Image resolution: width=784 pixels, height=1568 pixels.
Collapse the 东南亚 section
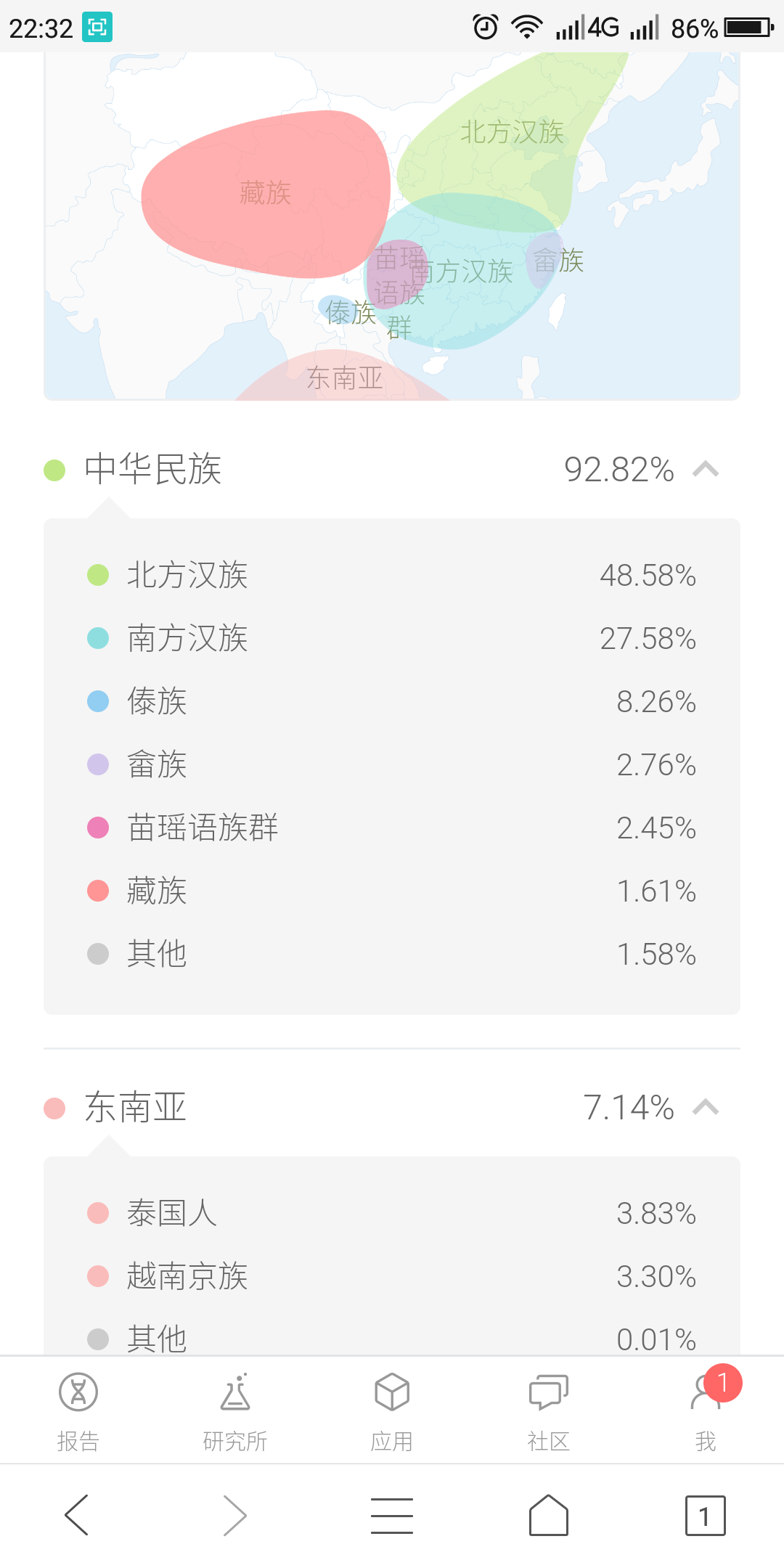[x=706, y=1107]
